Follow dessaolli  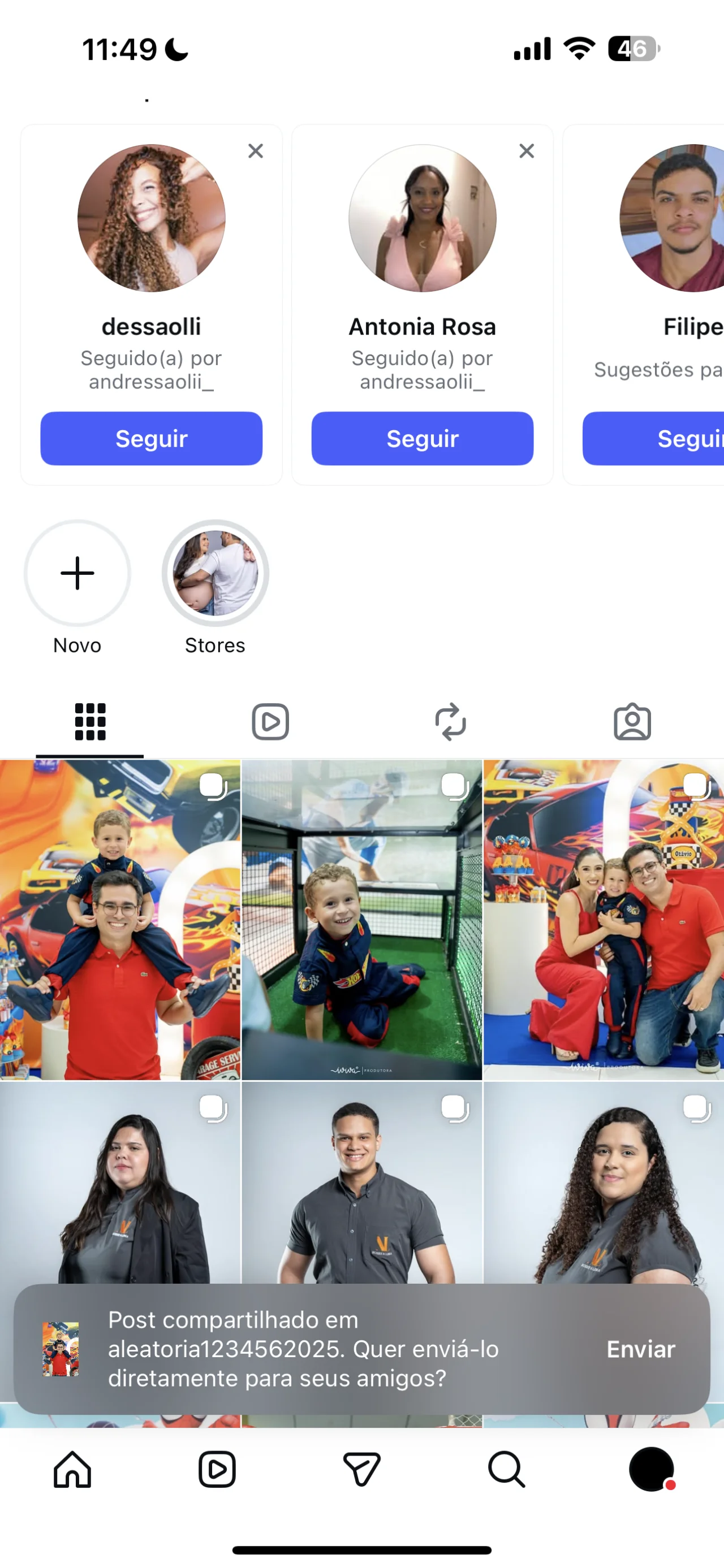pyautogui.click(x=151, y=438)
